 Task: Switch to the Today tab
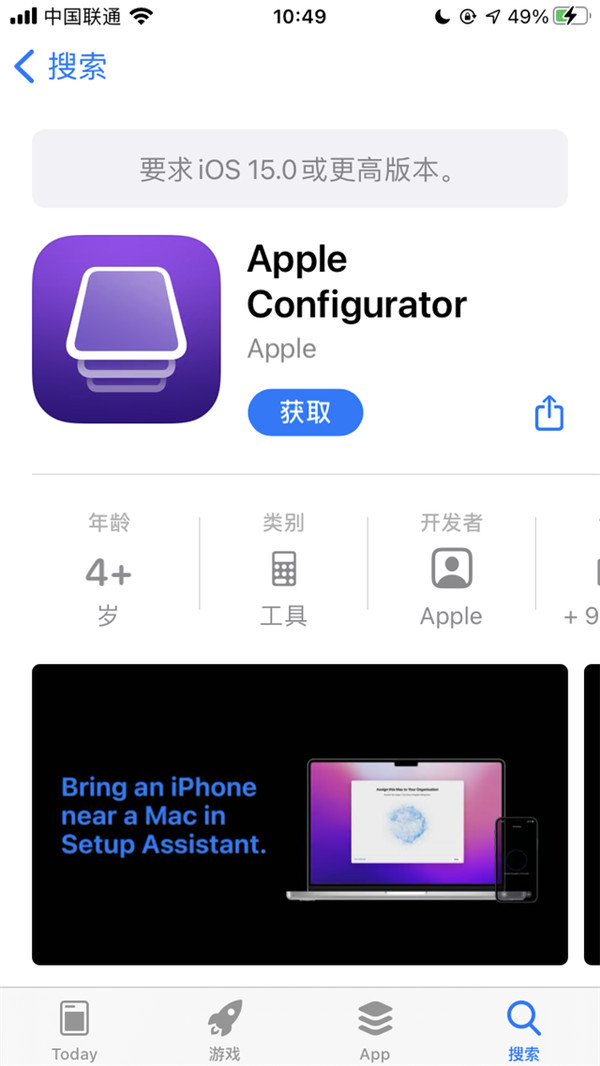point(74,1030)
